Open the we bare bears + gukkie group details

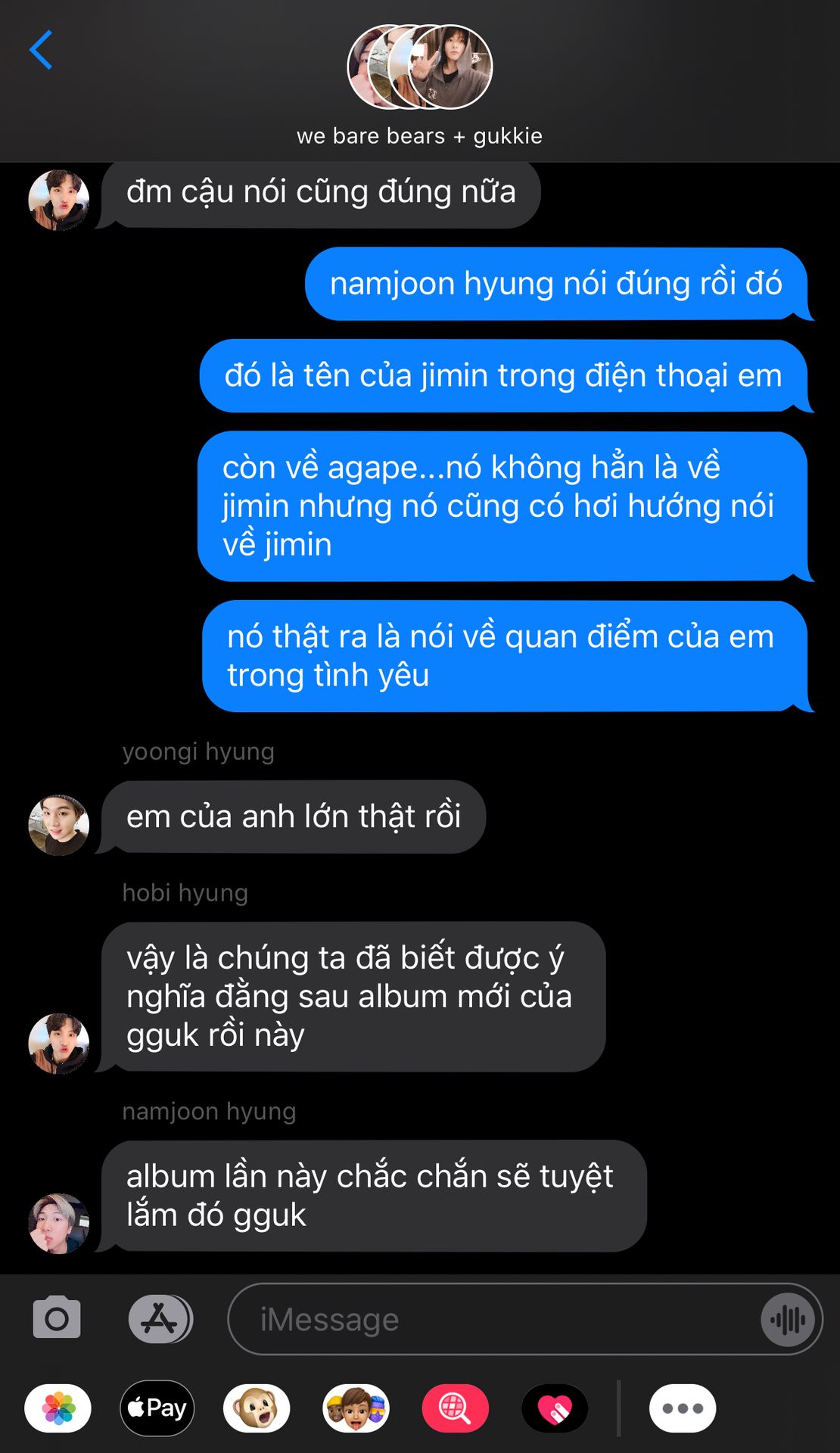pyautogui.click(x=419, y=83)
